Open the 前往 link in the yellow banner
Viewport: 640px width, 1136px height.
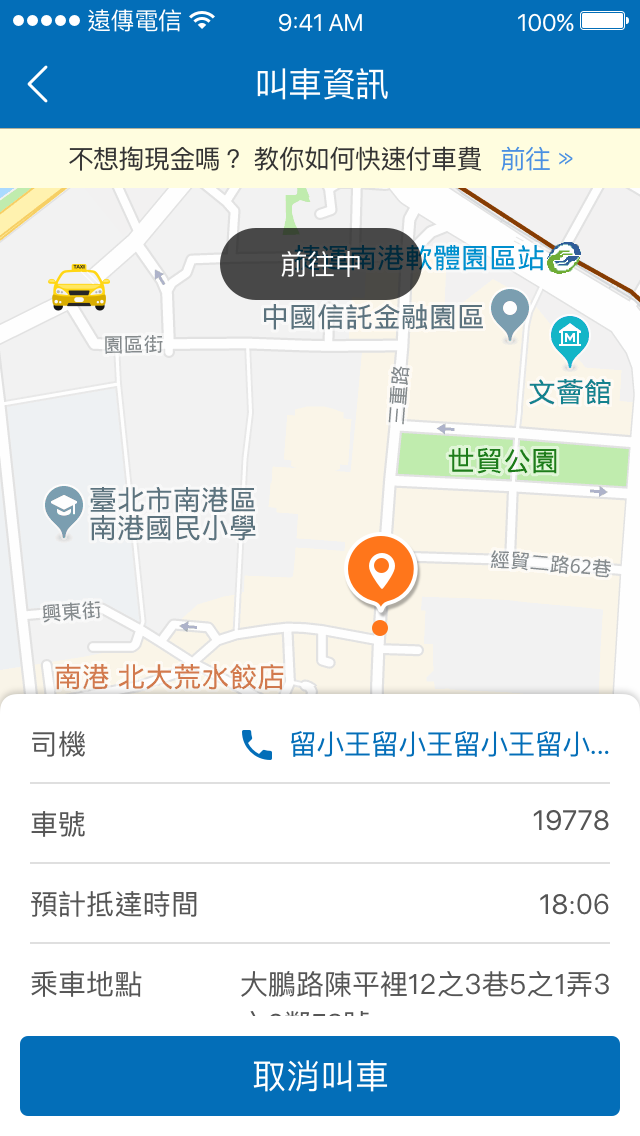coord(536,159)
